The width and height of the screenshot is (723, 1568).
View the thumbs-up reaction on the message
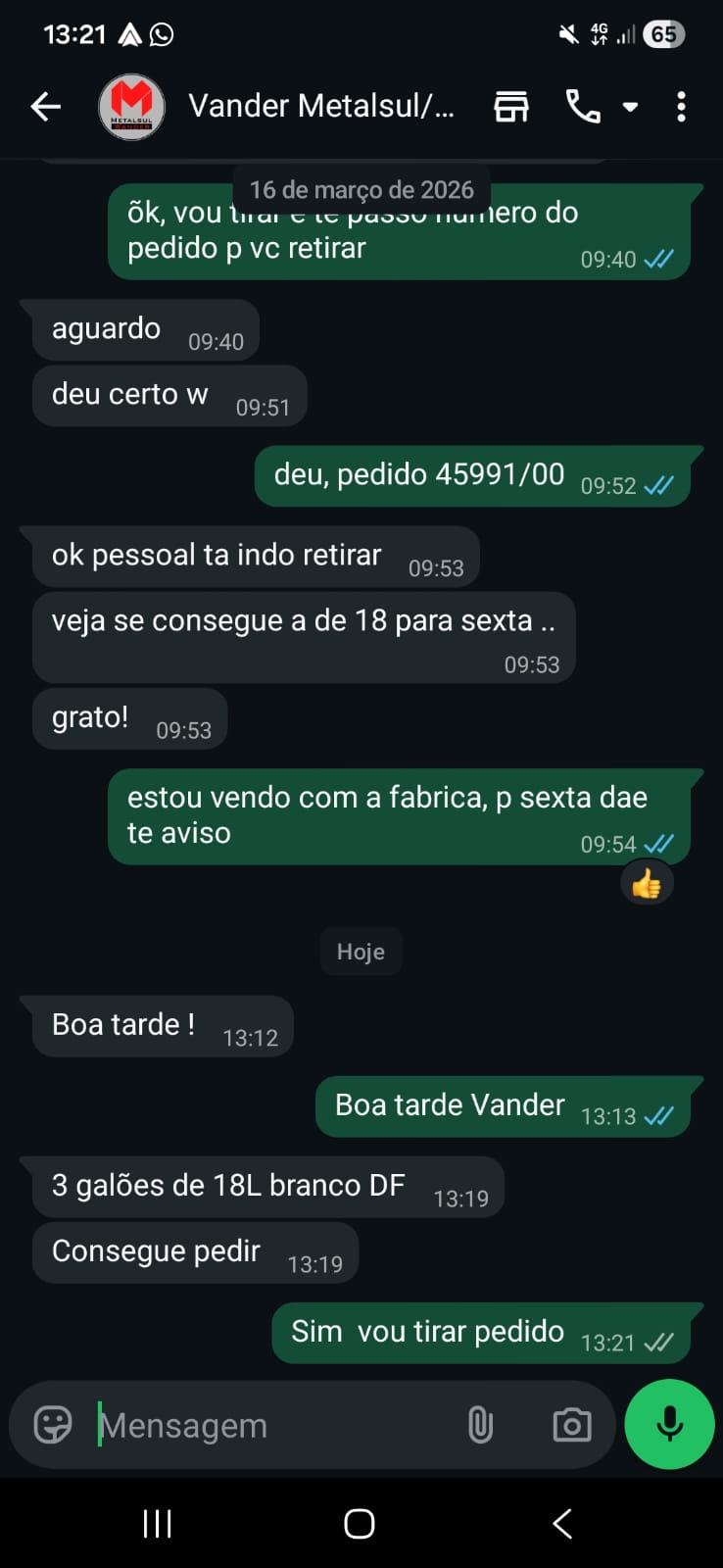pos(647,885)
